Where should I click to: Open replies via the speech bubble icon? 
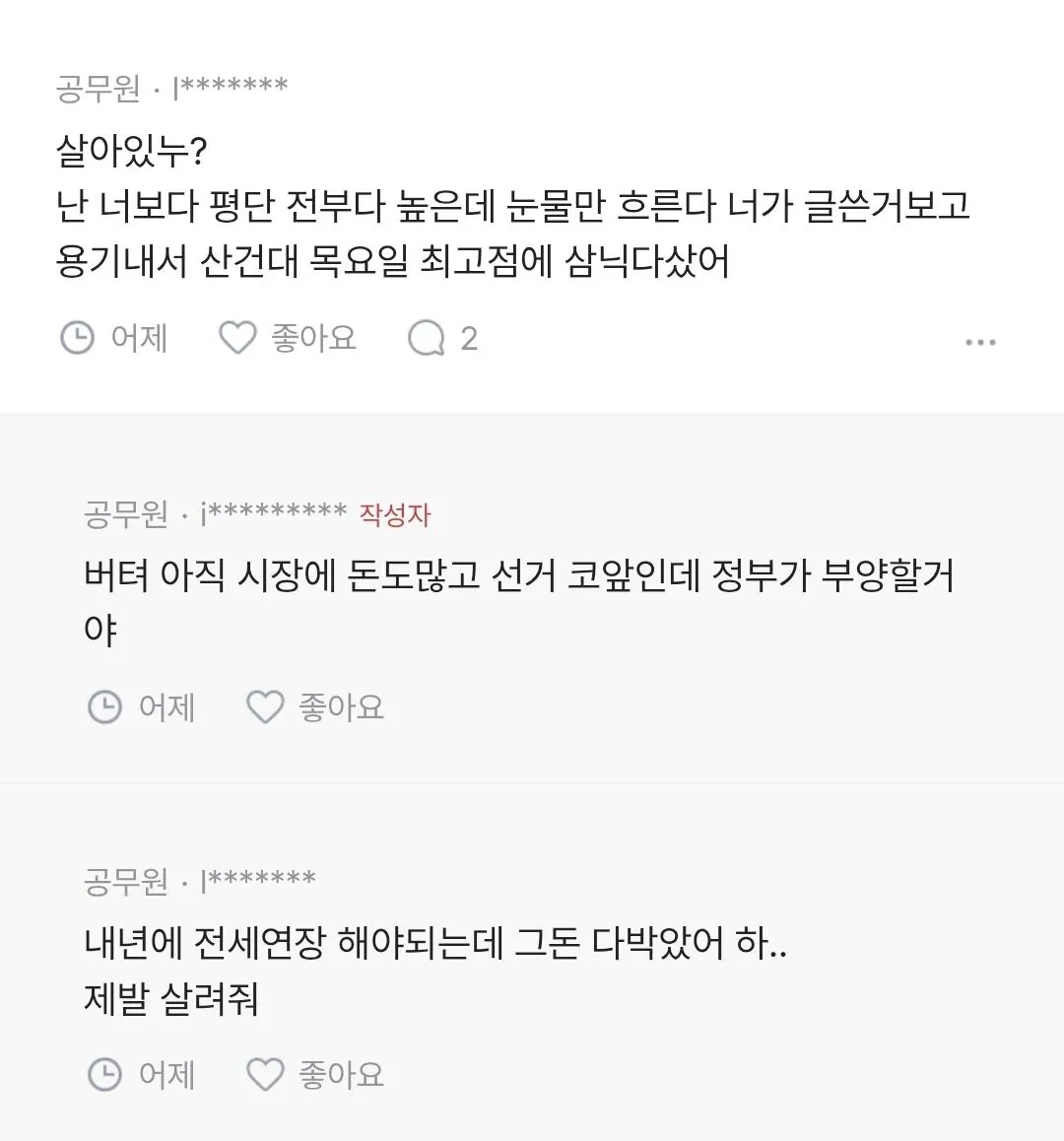426,338
